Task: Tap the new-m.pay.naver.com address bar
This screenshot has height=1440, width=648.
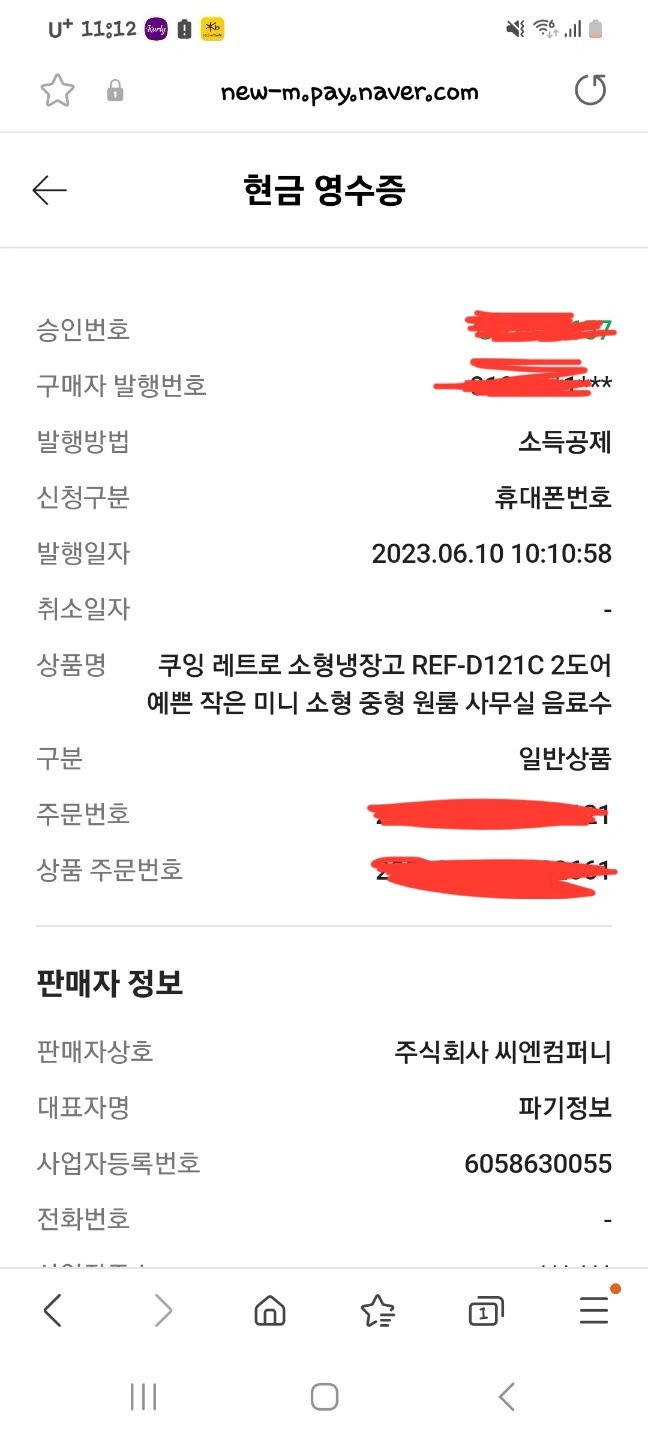Action: coord(349,93)
